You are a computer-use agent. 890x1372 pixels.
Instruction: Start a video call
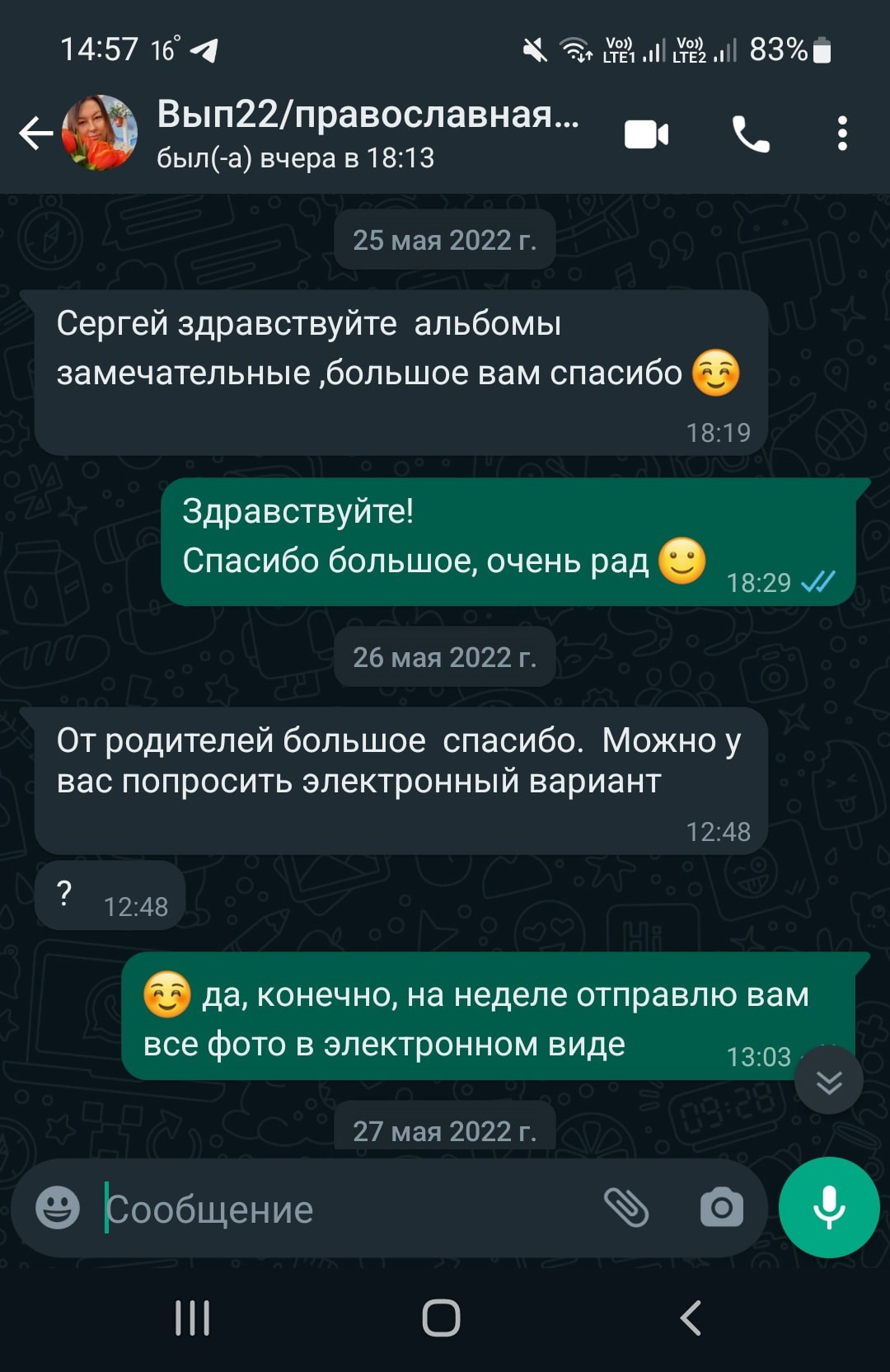(646, 134)
